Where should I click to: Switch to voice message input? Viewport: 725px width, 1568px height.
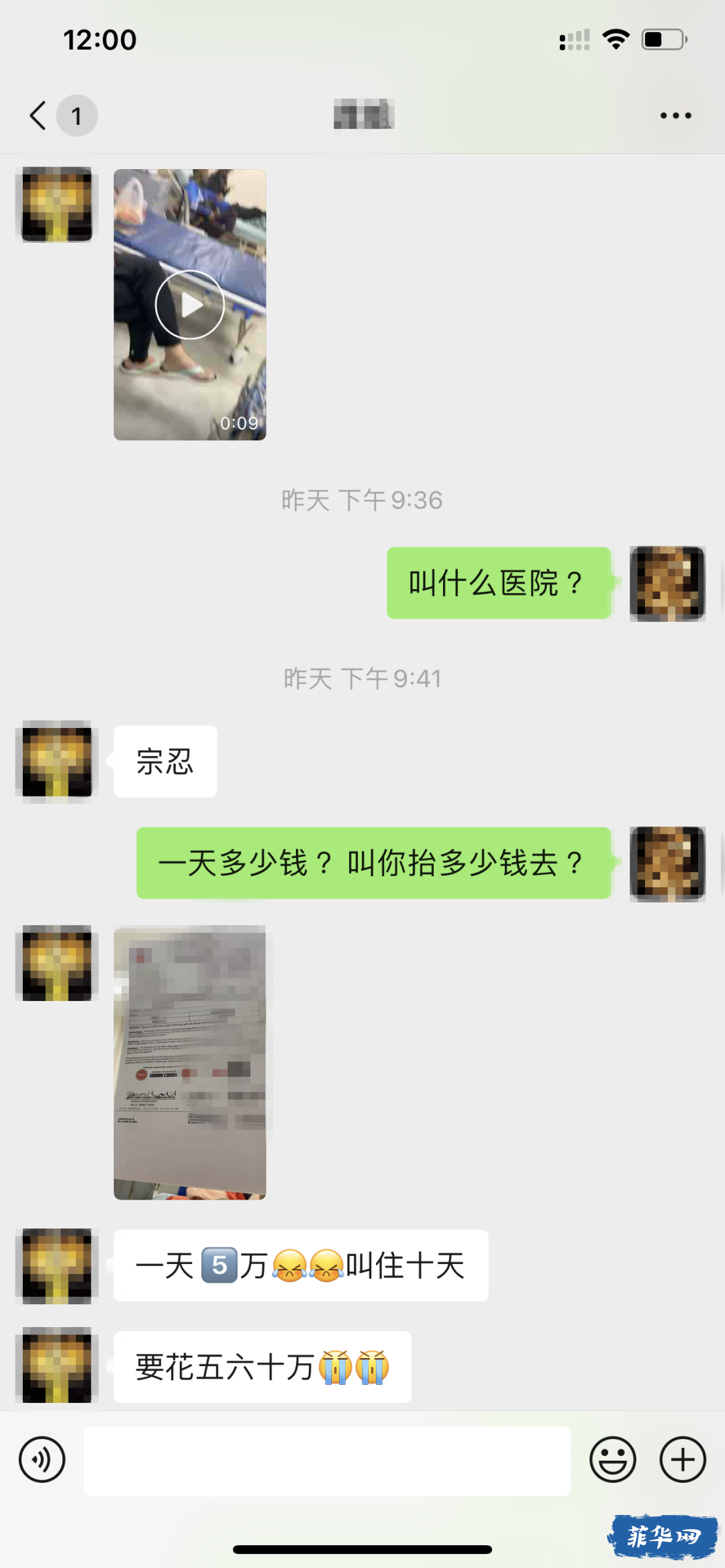pyautogui.click(x=42, y=1459)
